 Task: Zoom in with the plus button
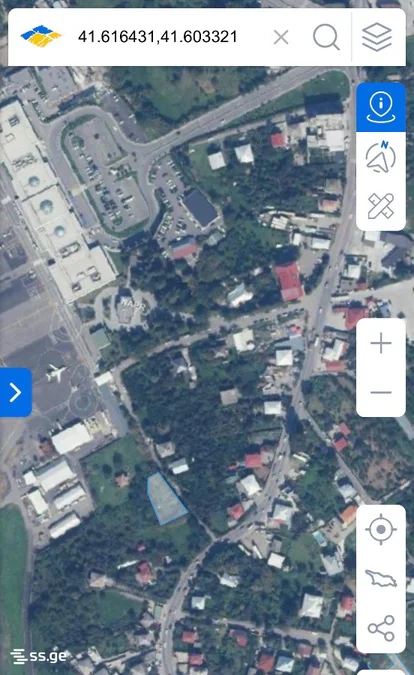click(x=381, y=344)
